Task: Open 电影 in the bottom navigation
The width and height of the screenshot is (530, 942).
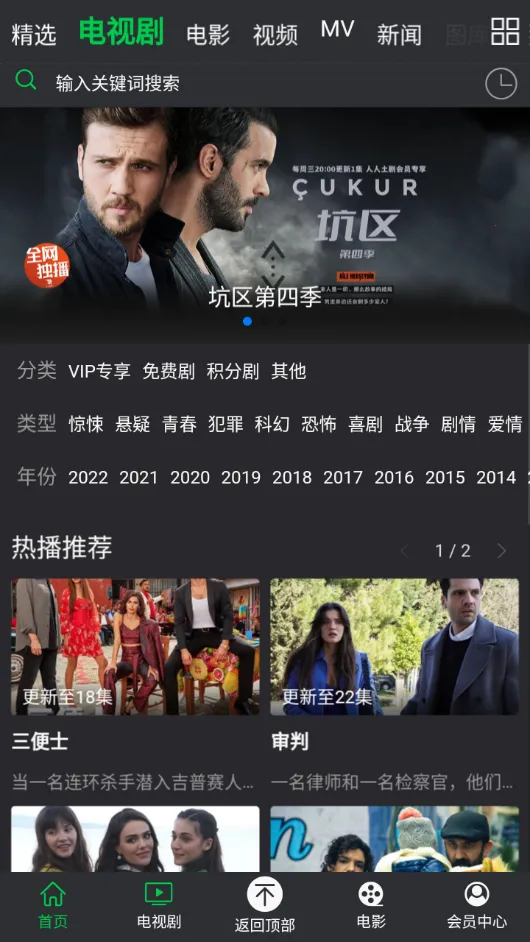Action: point(371,905)
